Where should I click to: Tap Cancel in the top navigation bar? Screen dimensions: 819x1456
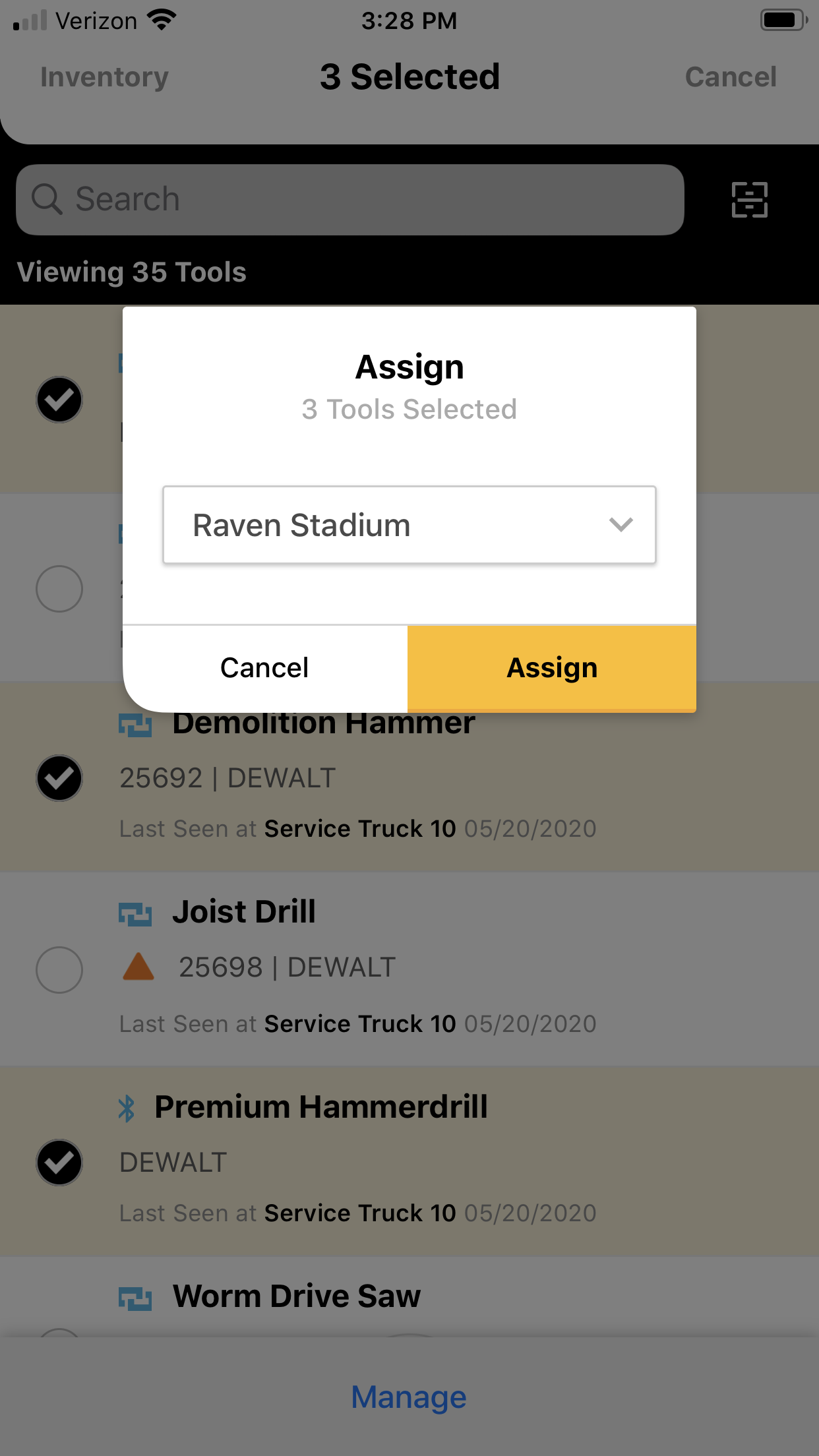tap(731, 77)
